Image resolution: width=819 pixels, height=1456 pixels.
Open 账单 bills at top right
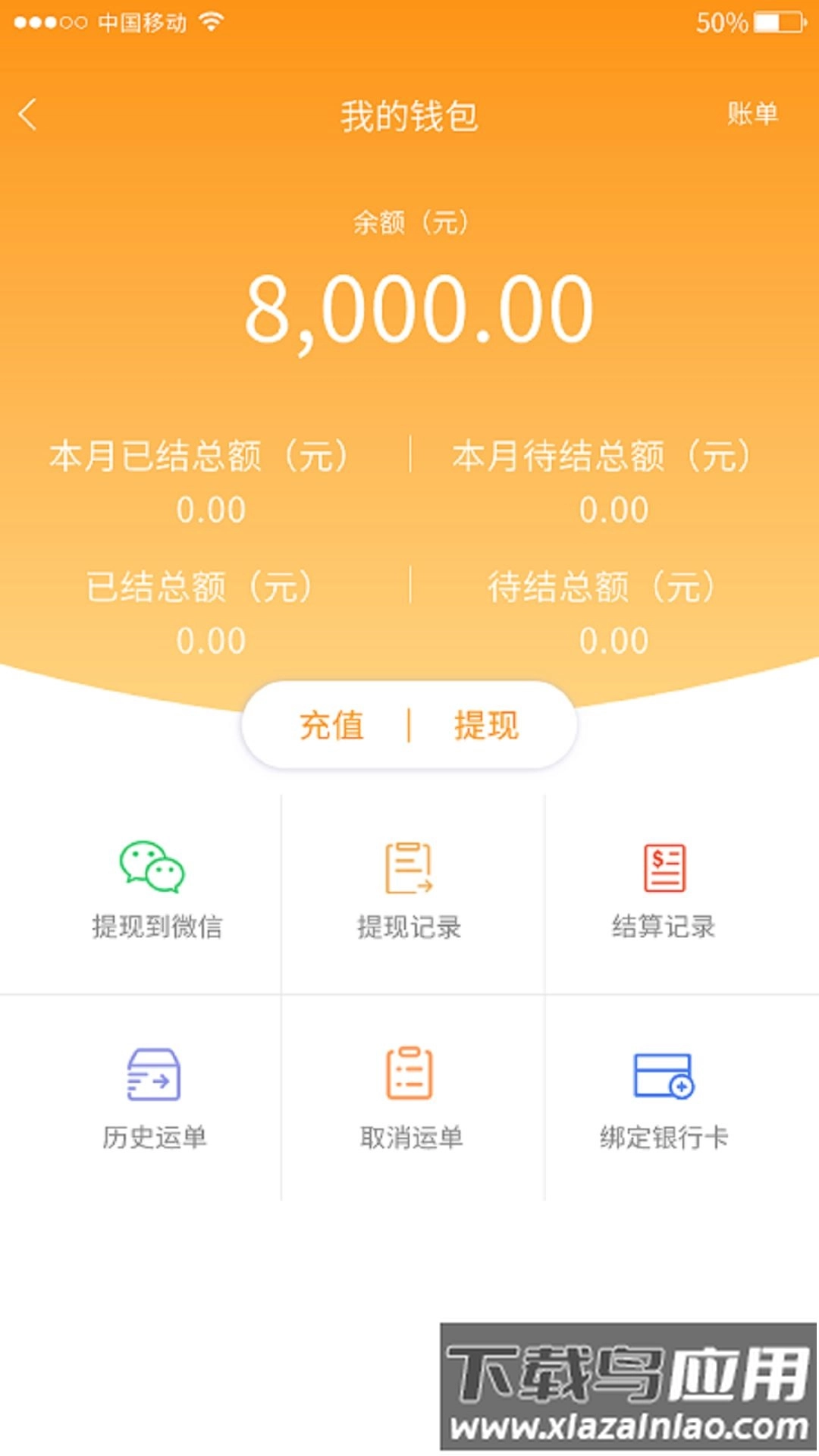pyautogui.click(x=752, y=115)
